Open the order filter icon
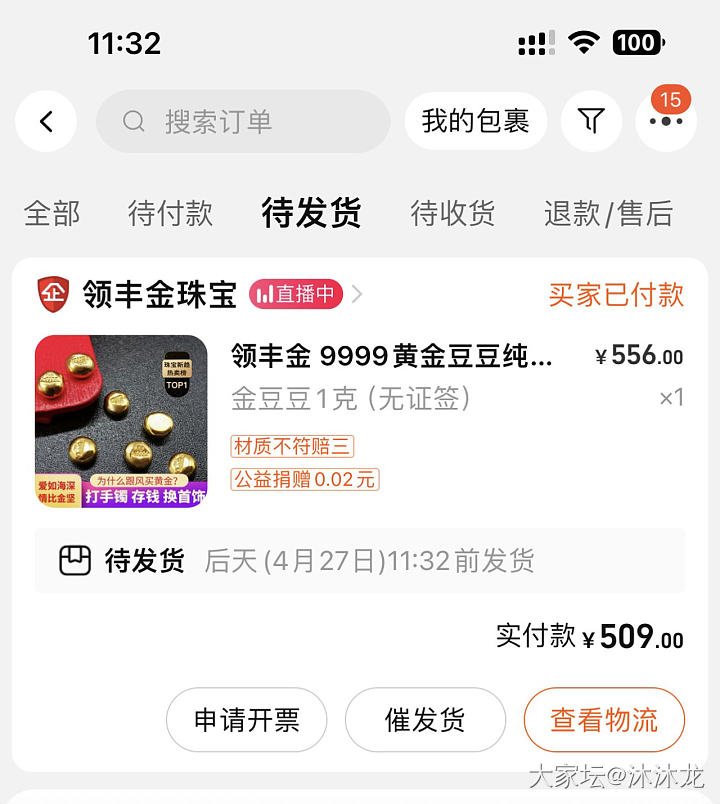 point(591,122)
